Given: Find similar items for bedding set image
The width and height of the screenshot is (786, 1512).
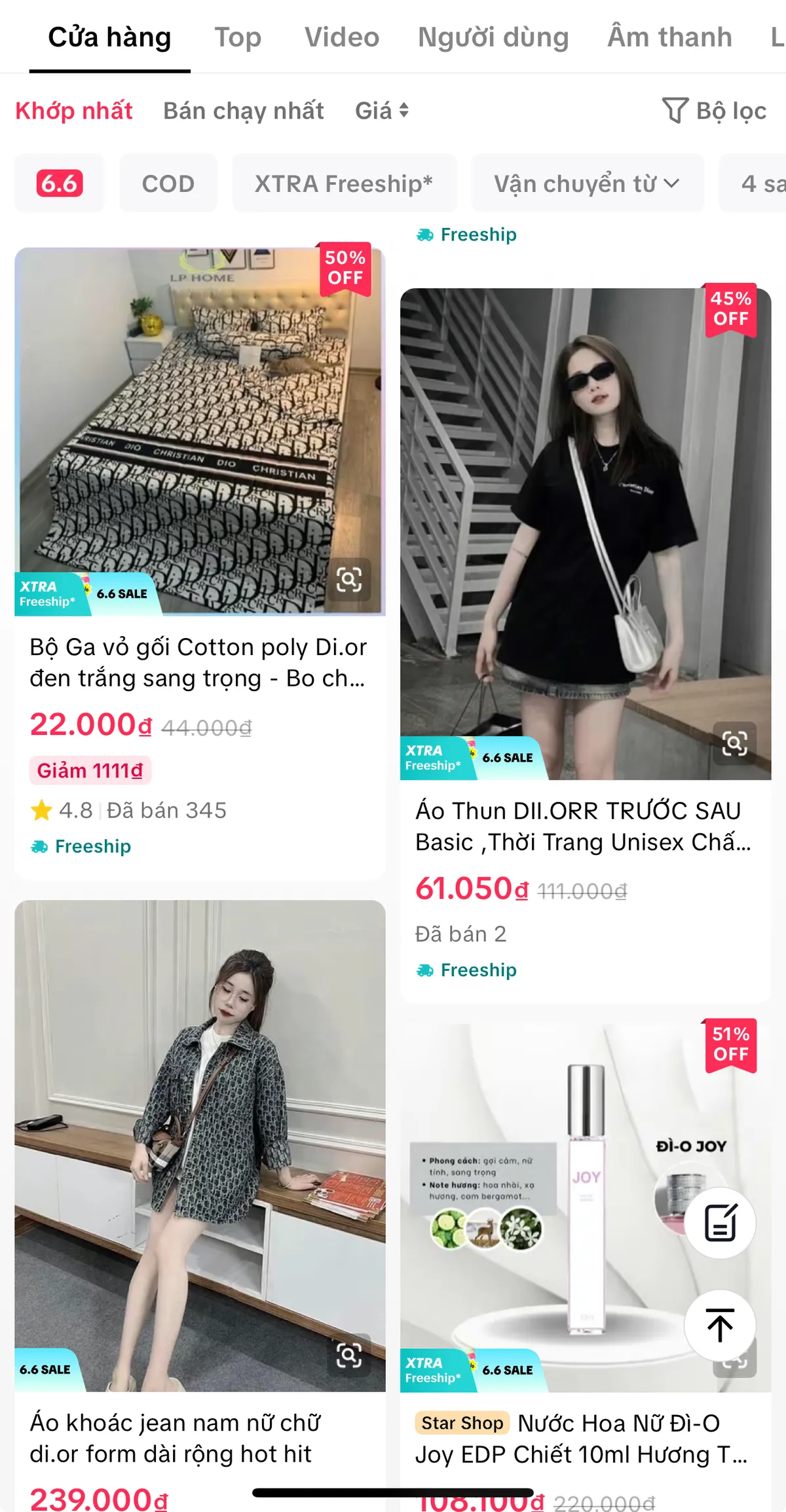Looking at the screenshot, I should click(x=348, y=580).
